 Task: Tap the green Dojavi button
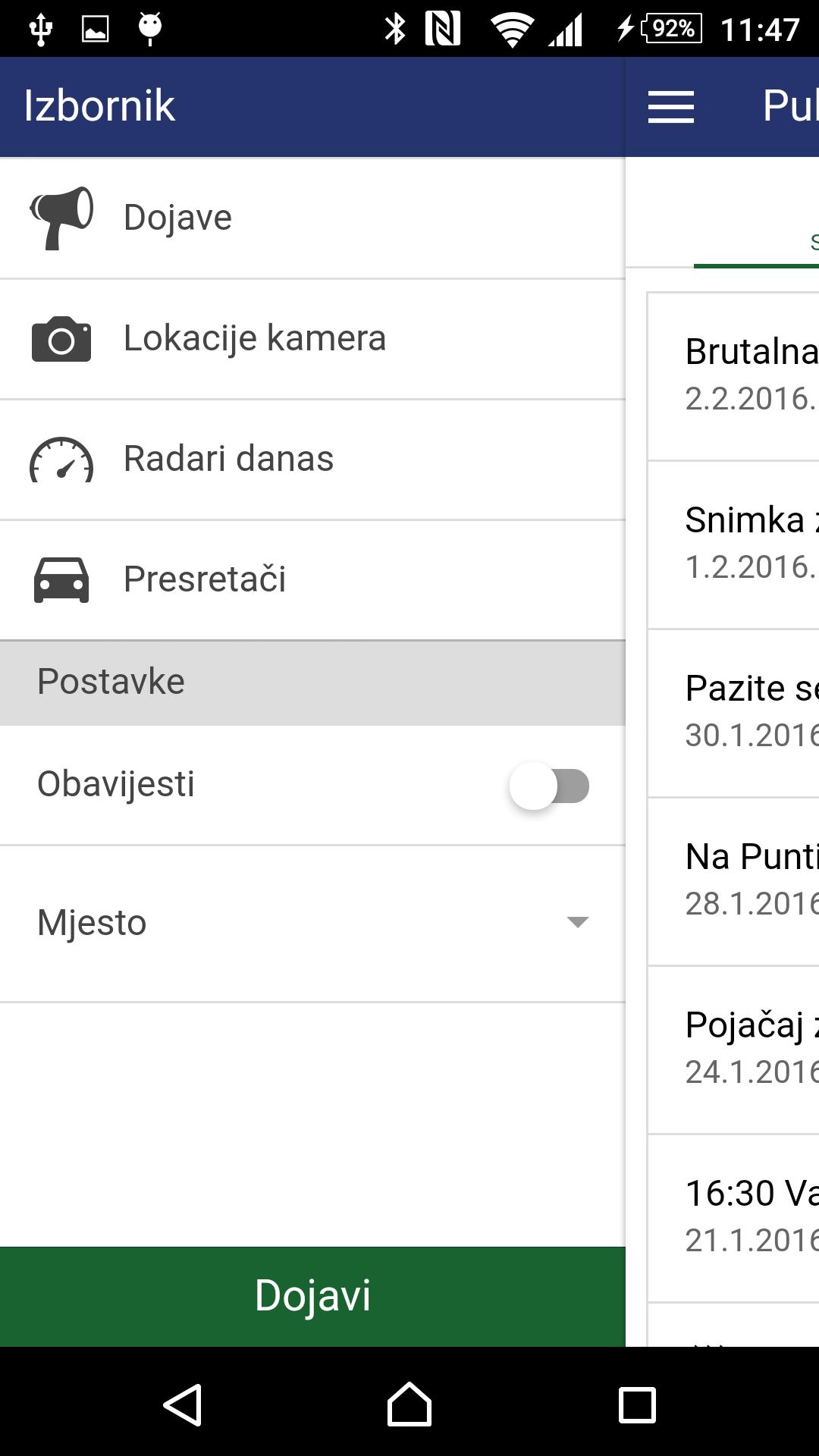click(x=312, y=1295)
